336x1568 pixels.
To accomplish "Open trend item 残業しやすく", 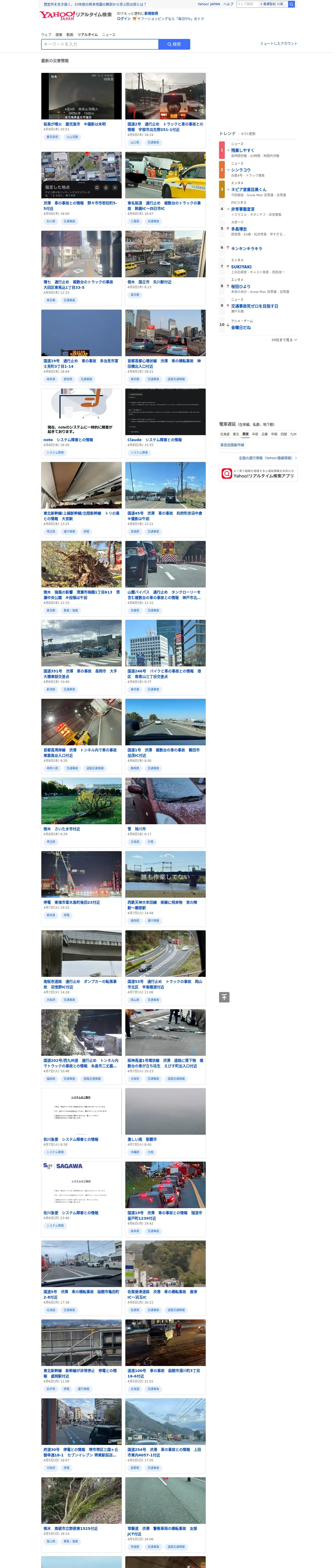I will click(243, 150).
